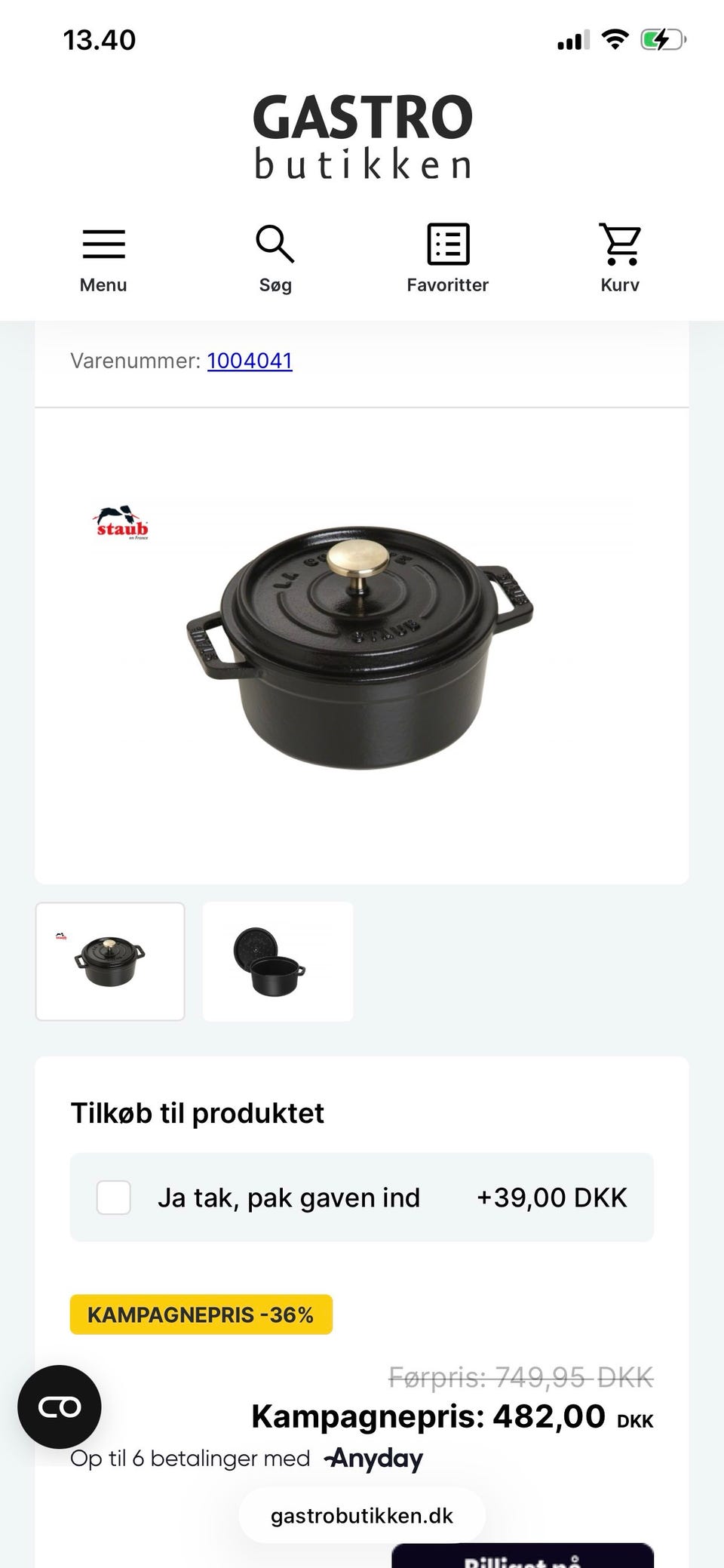The width and height of the screenshot is (724, 1568).
Task: Tap the Anyday payment link
Action: (x=373, y=1459)
